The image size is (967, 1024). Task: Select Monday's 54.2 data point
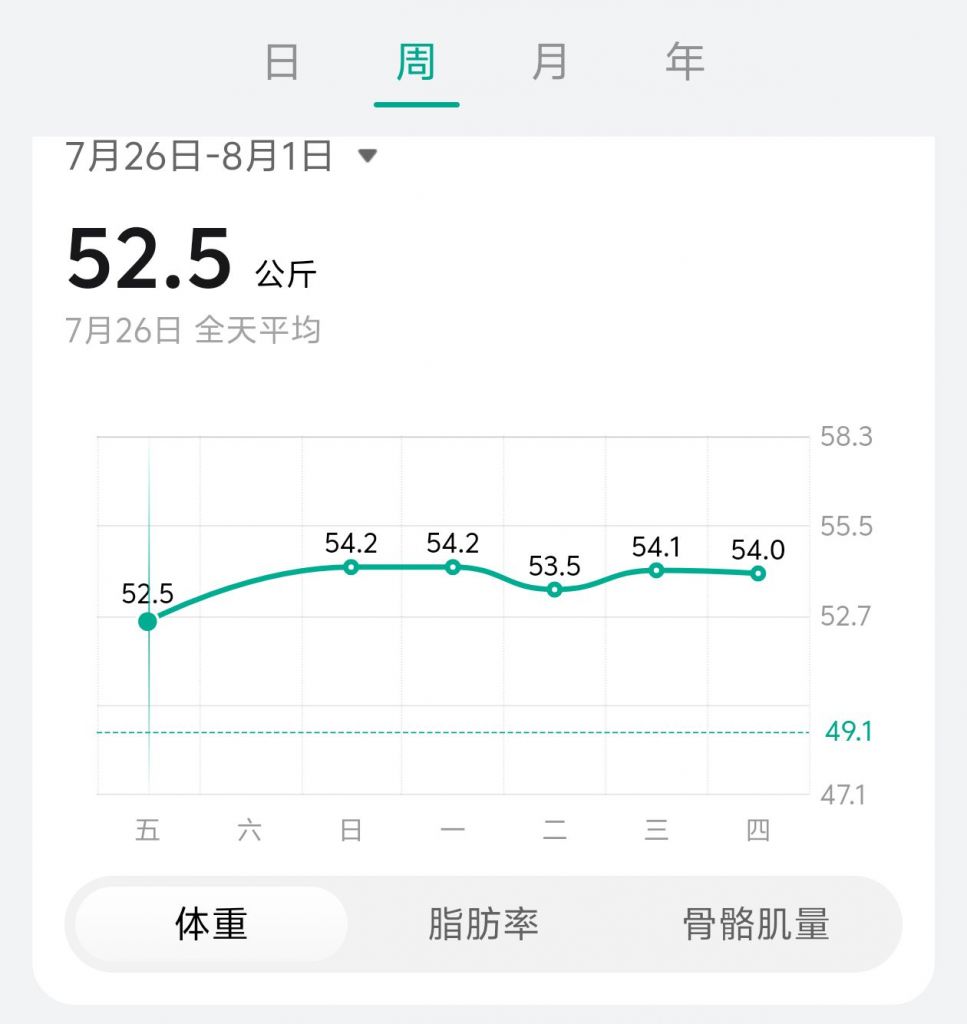[453, 567]
